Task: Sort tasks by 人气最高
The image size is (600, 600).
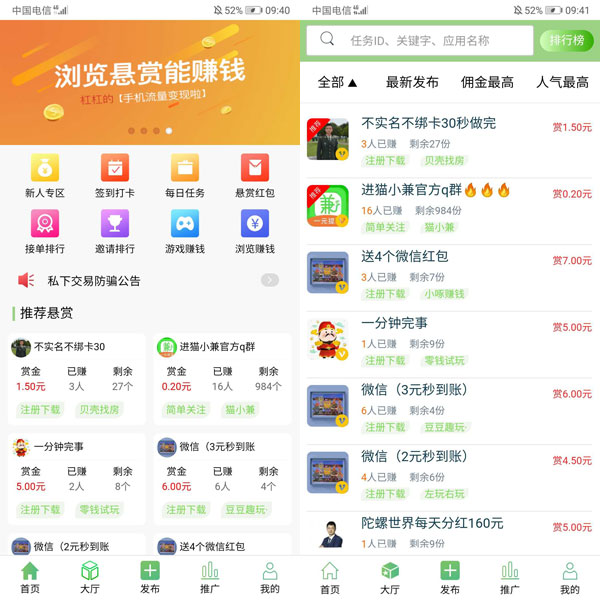Action: click(562, 82)
